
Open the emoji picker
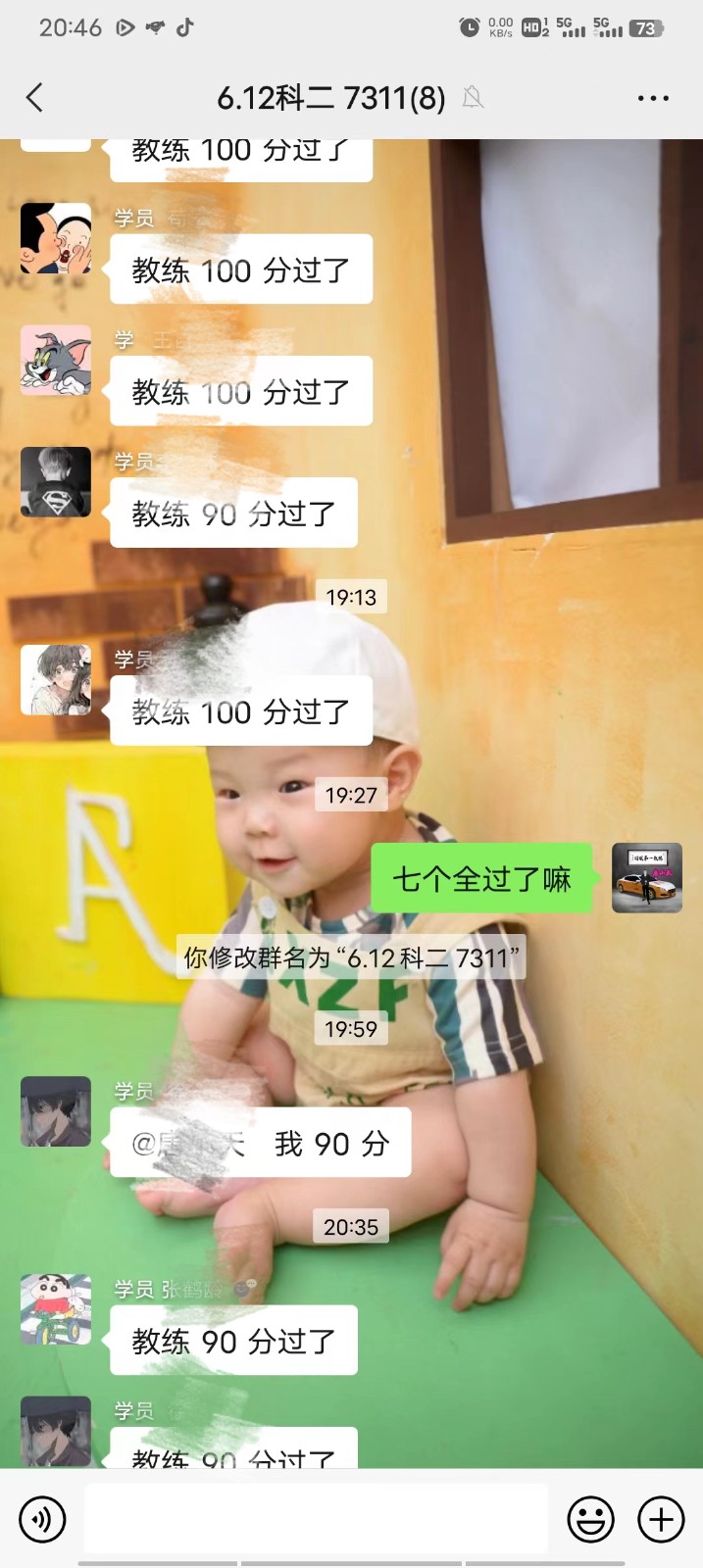pyautogui.click(x=591, y=1519)
